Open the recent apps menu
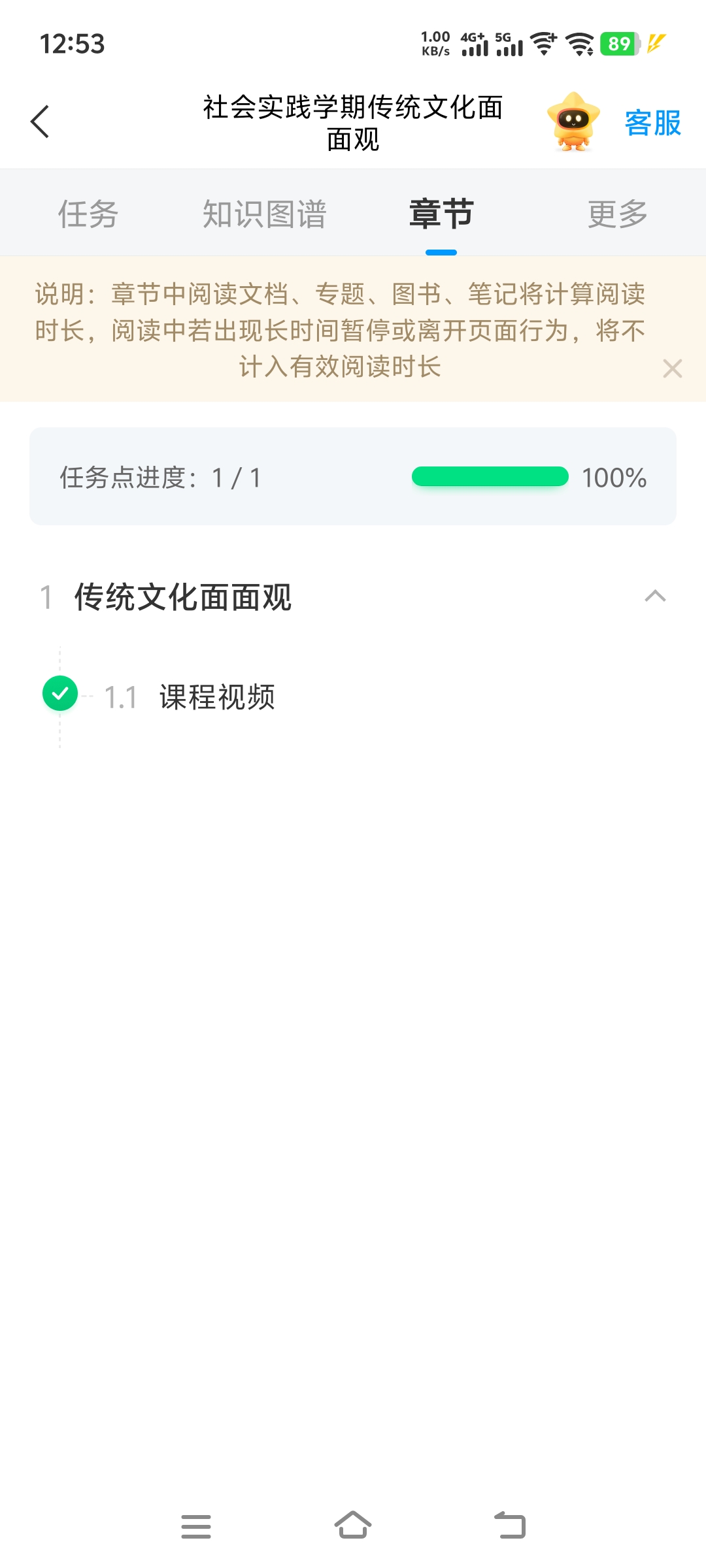Screen dimensions: 706x1568 196,1526
